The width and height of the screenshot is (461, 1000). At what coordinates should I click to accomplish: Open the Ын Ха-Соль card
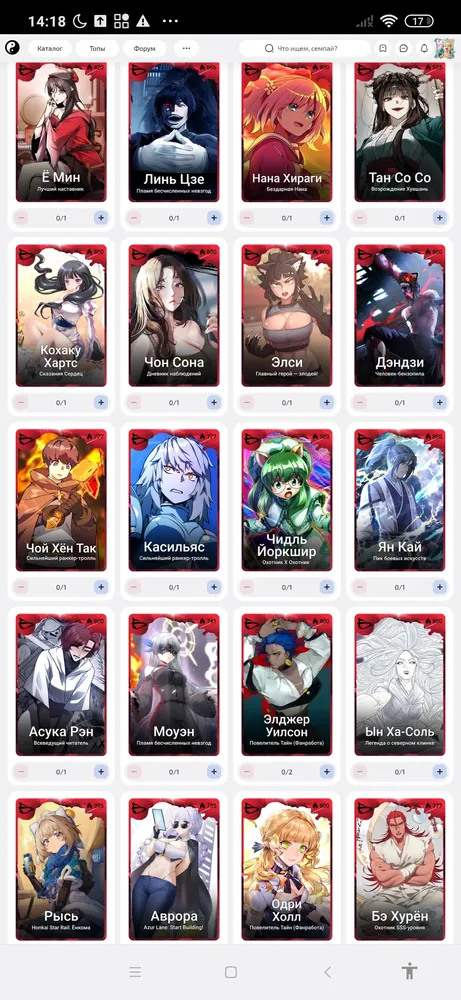click(x=400, y=684)
